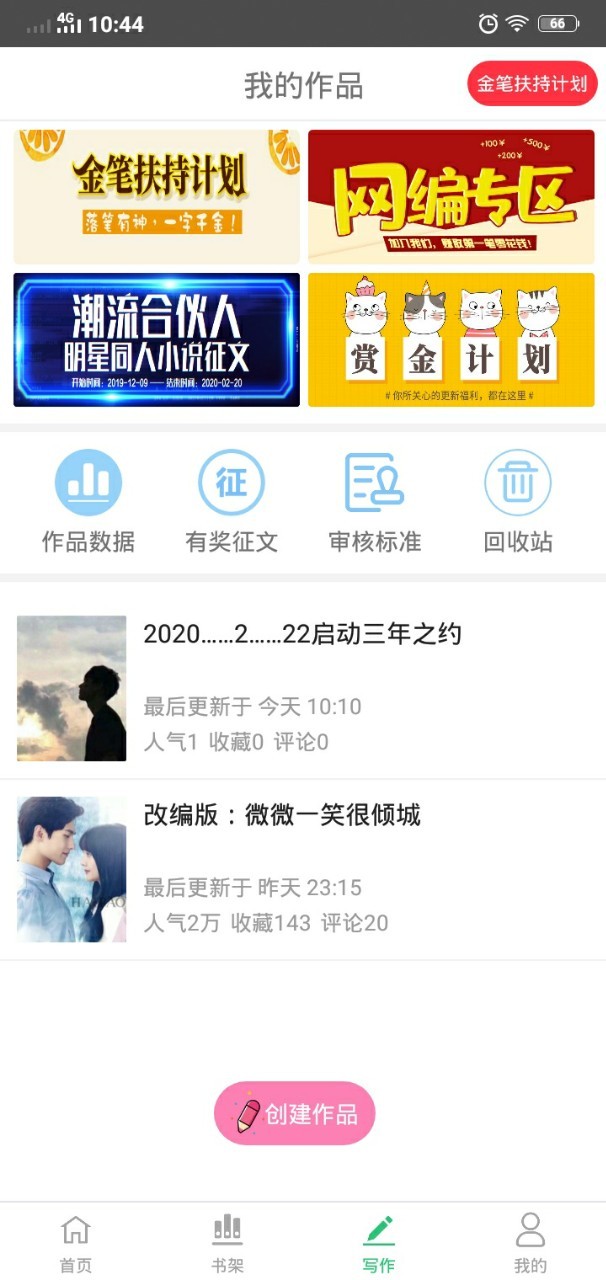
Task: Open the 网编专区 banner
Action: 451,197
